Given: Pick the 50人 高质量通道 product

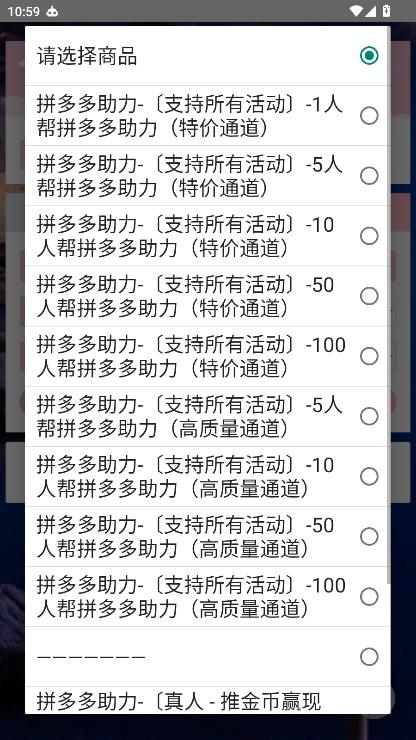Looking at the screenshot, I should point(208,537).
